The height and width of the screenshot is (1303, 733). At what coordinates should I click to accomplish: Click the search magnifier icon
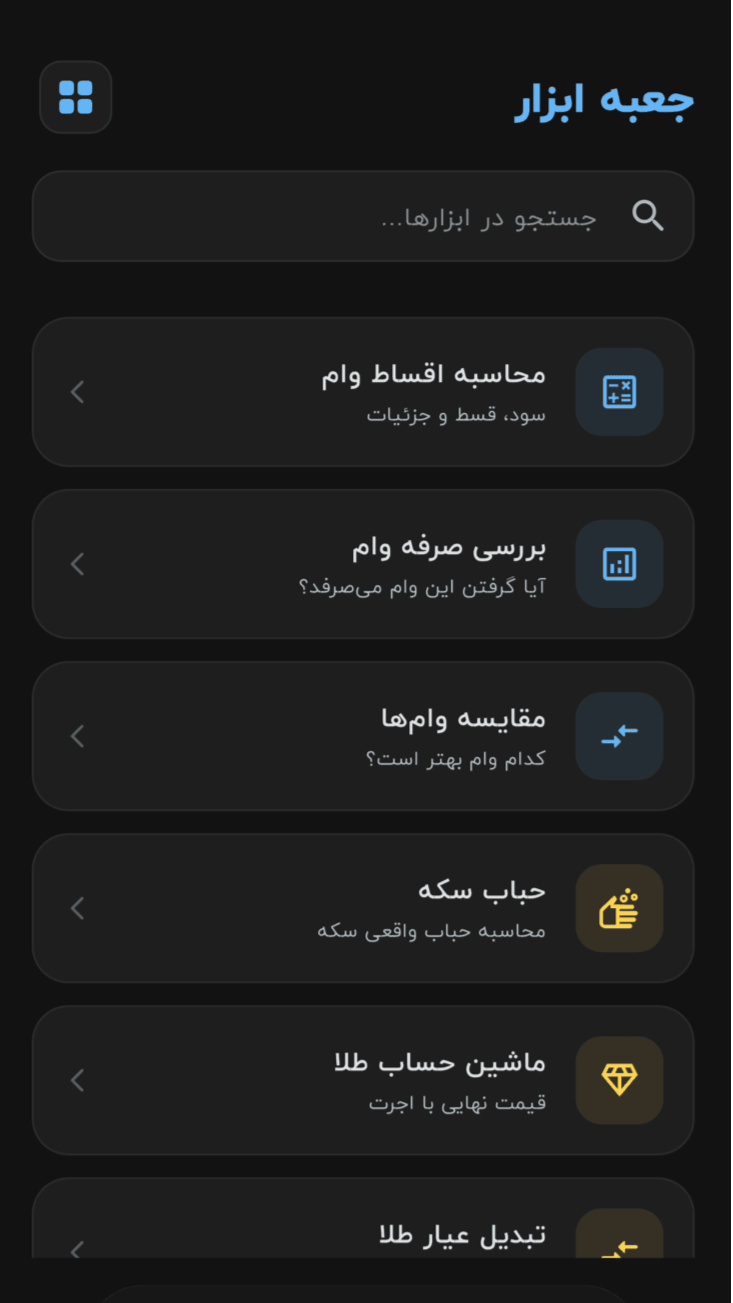[x=648, y=216]
